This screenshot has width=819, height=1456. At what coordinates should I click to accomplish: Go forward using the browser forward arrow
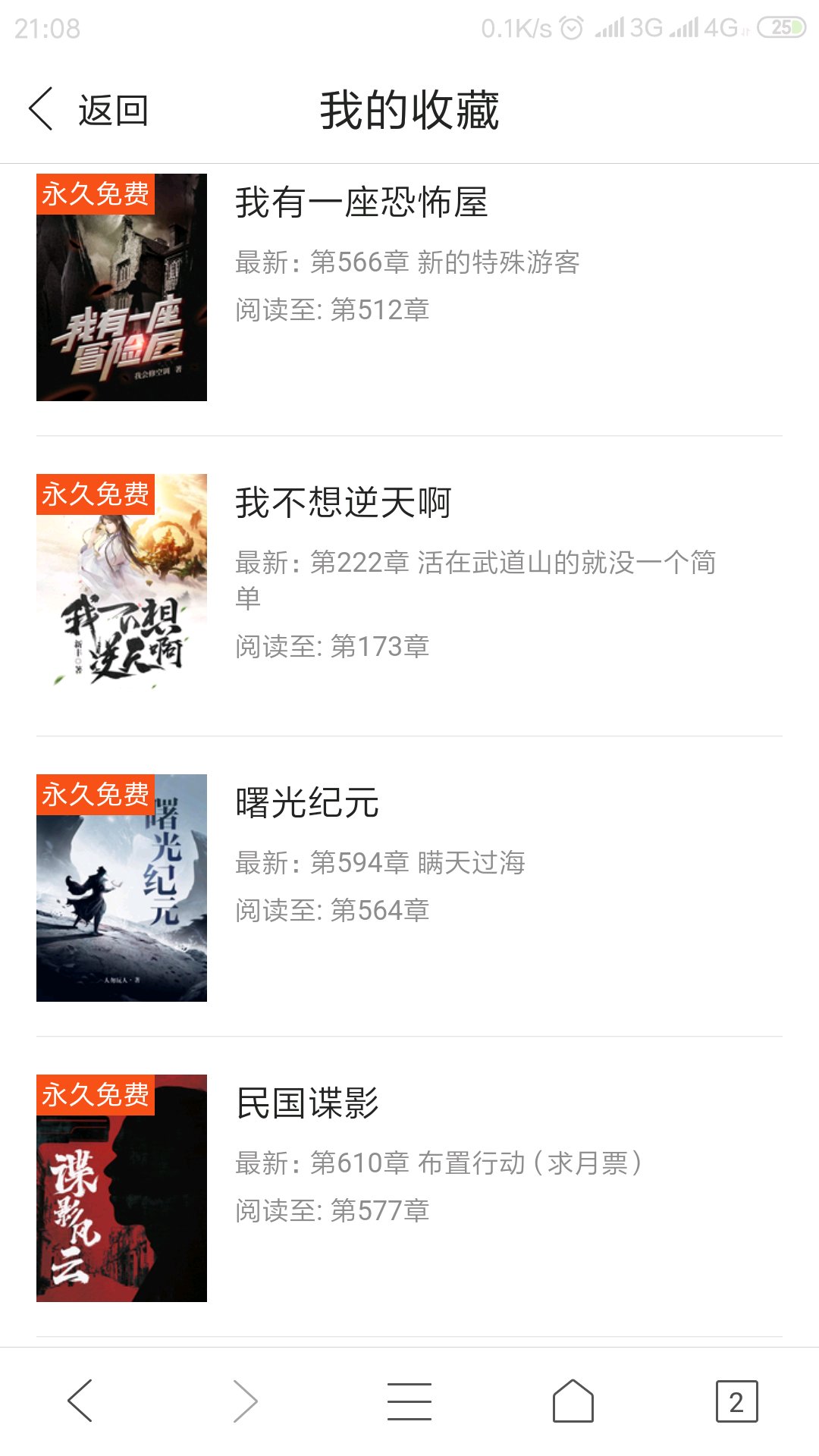[245, 1401]
